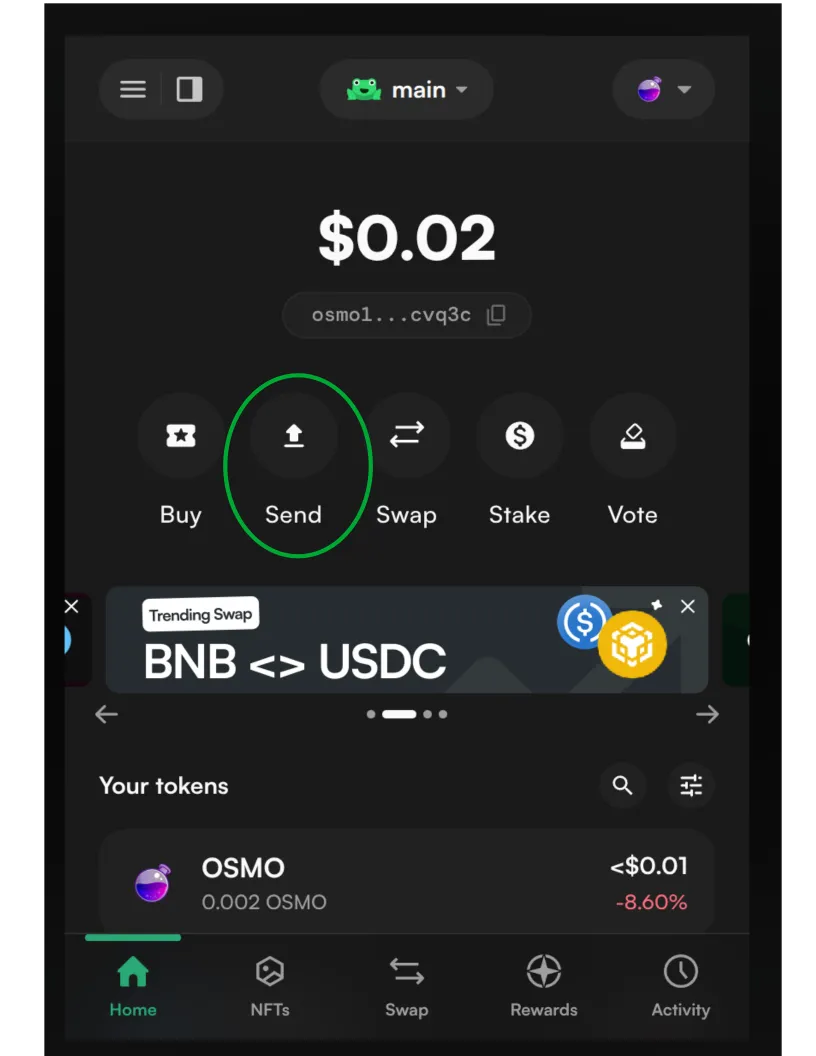Open the main wallet dropdown
This screenshot has width=816, height=1056.
[x=406, y=90]
